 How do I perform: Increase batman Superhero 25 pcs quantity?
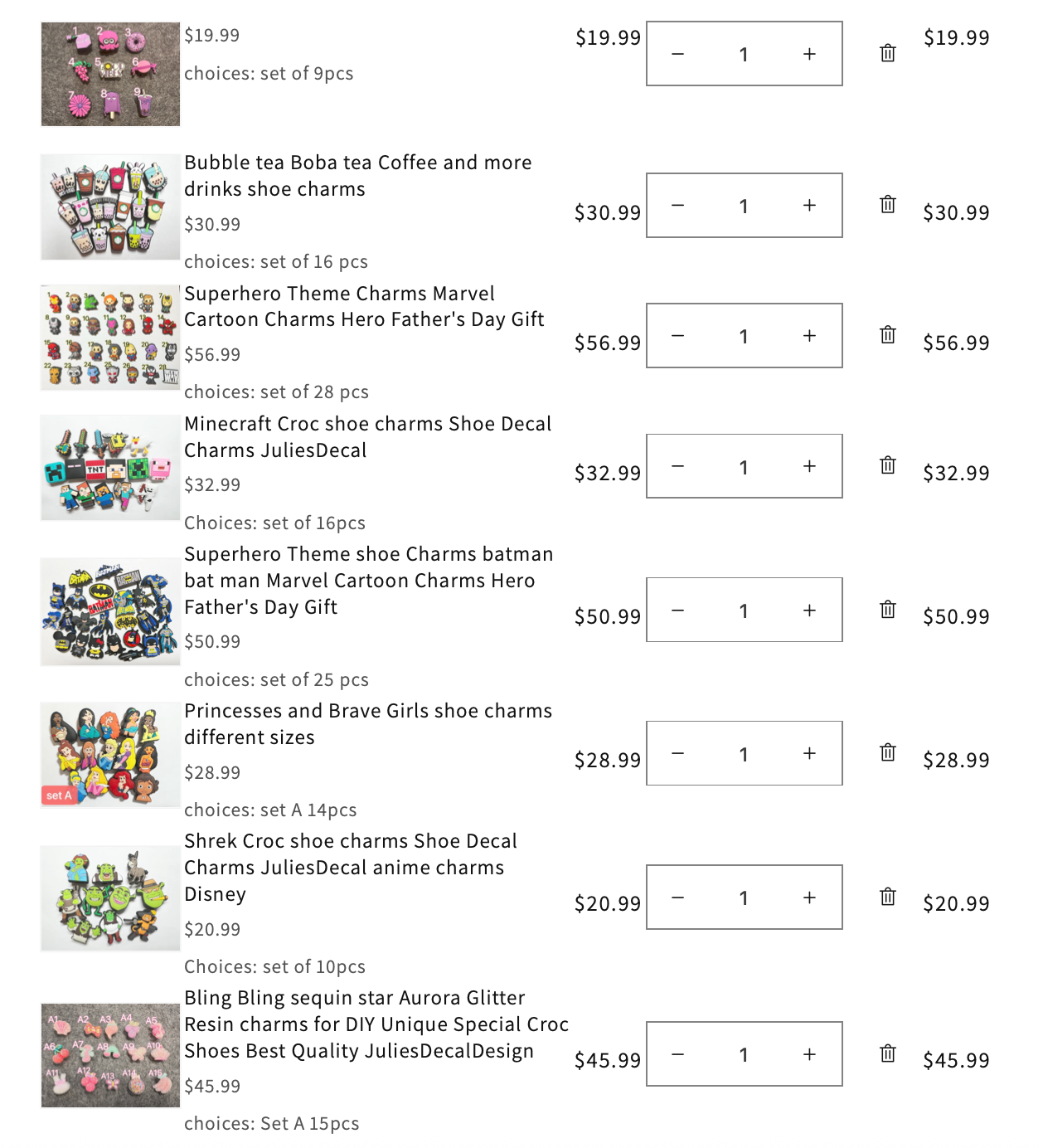click(809, 610)
